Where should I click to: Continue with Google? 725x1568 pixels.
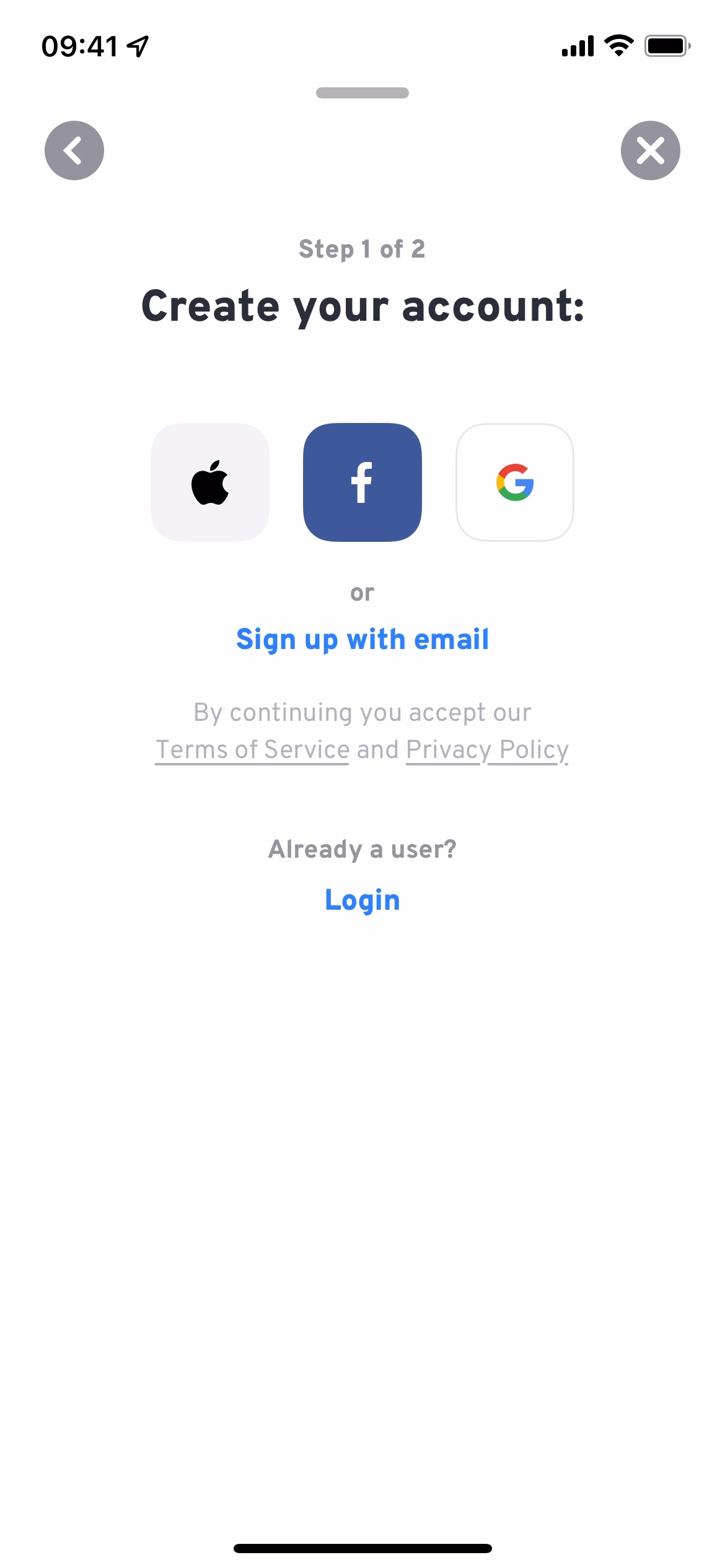click(514, 482)
